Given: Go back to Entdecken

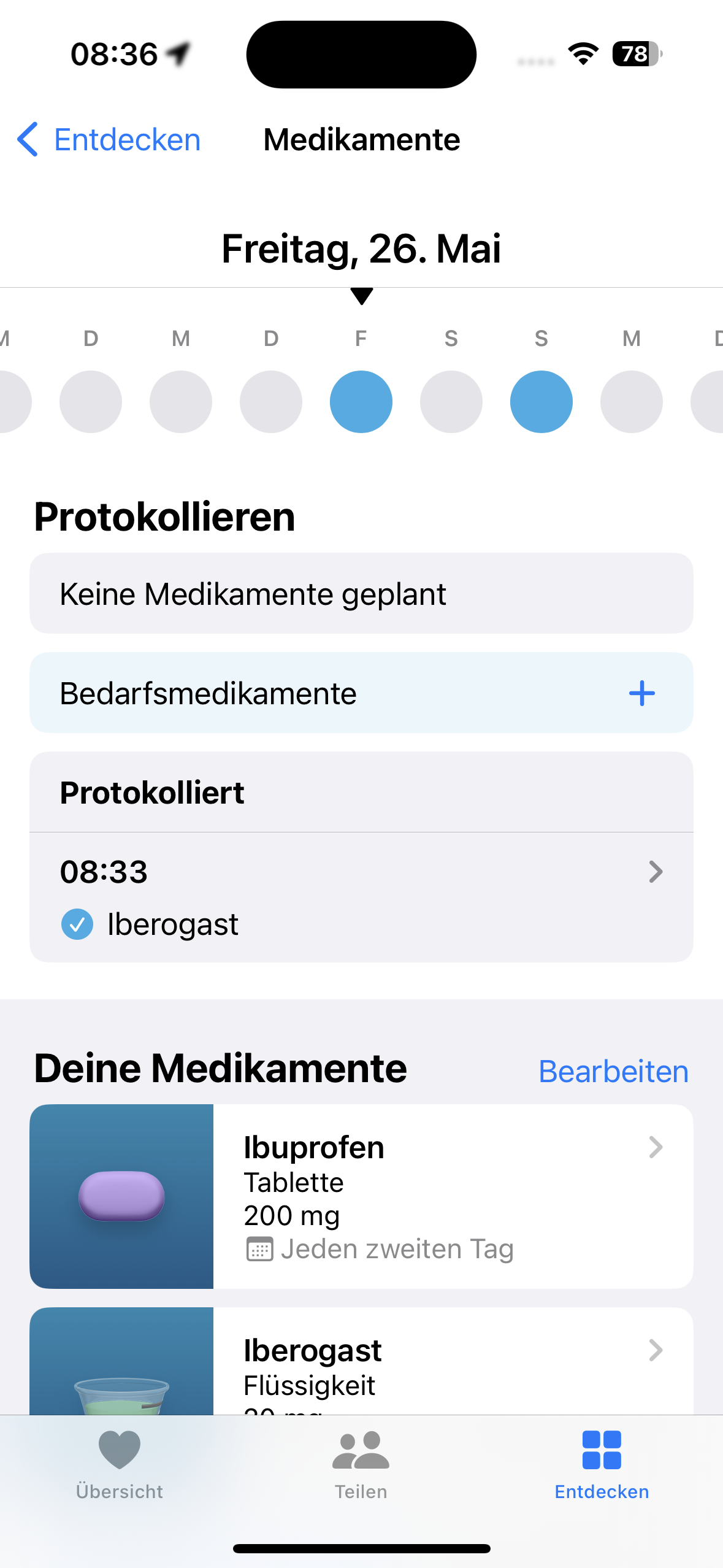Looking at the screenshot, I should pyautogui.click(x=109, y=140).
